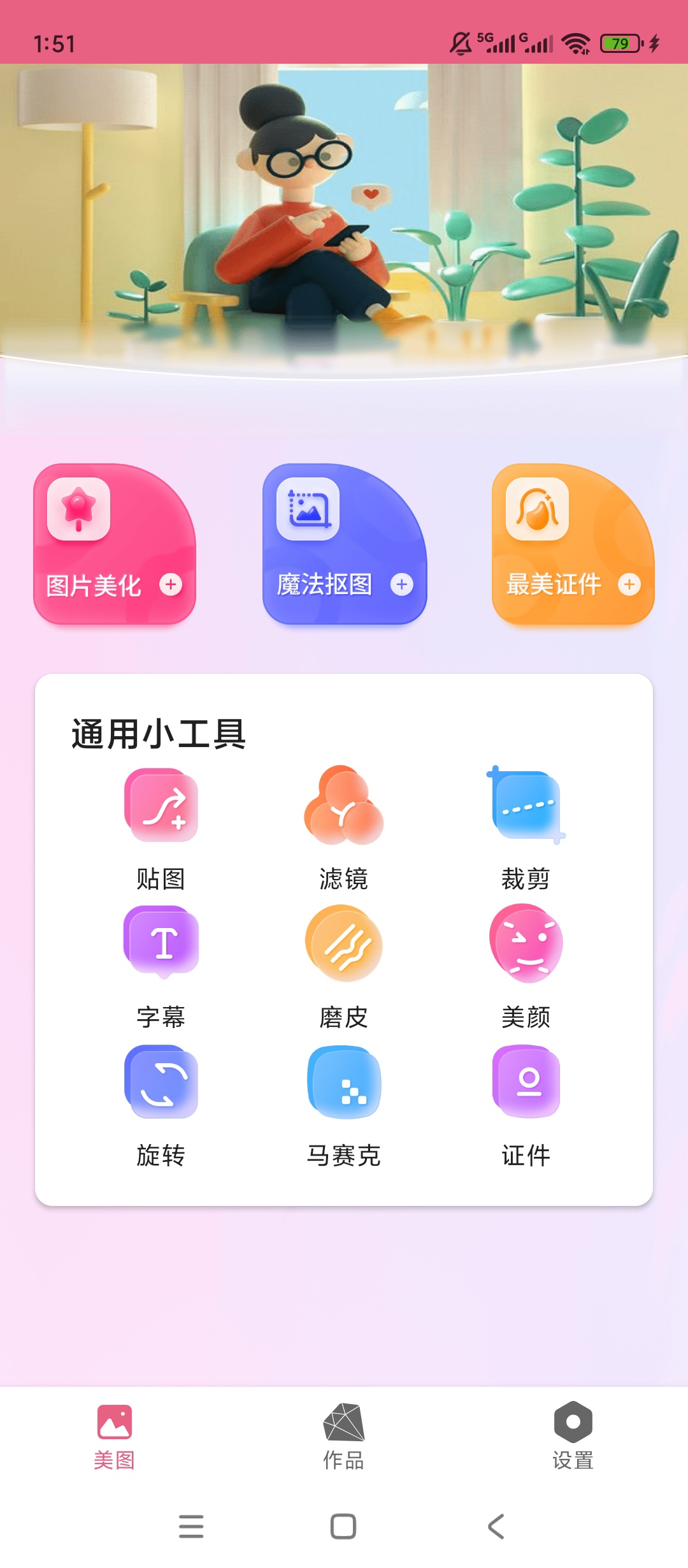688x1568 pixels.
Task: Open the 最美证件 card
Action: 573,544
